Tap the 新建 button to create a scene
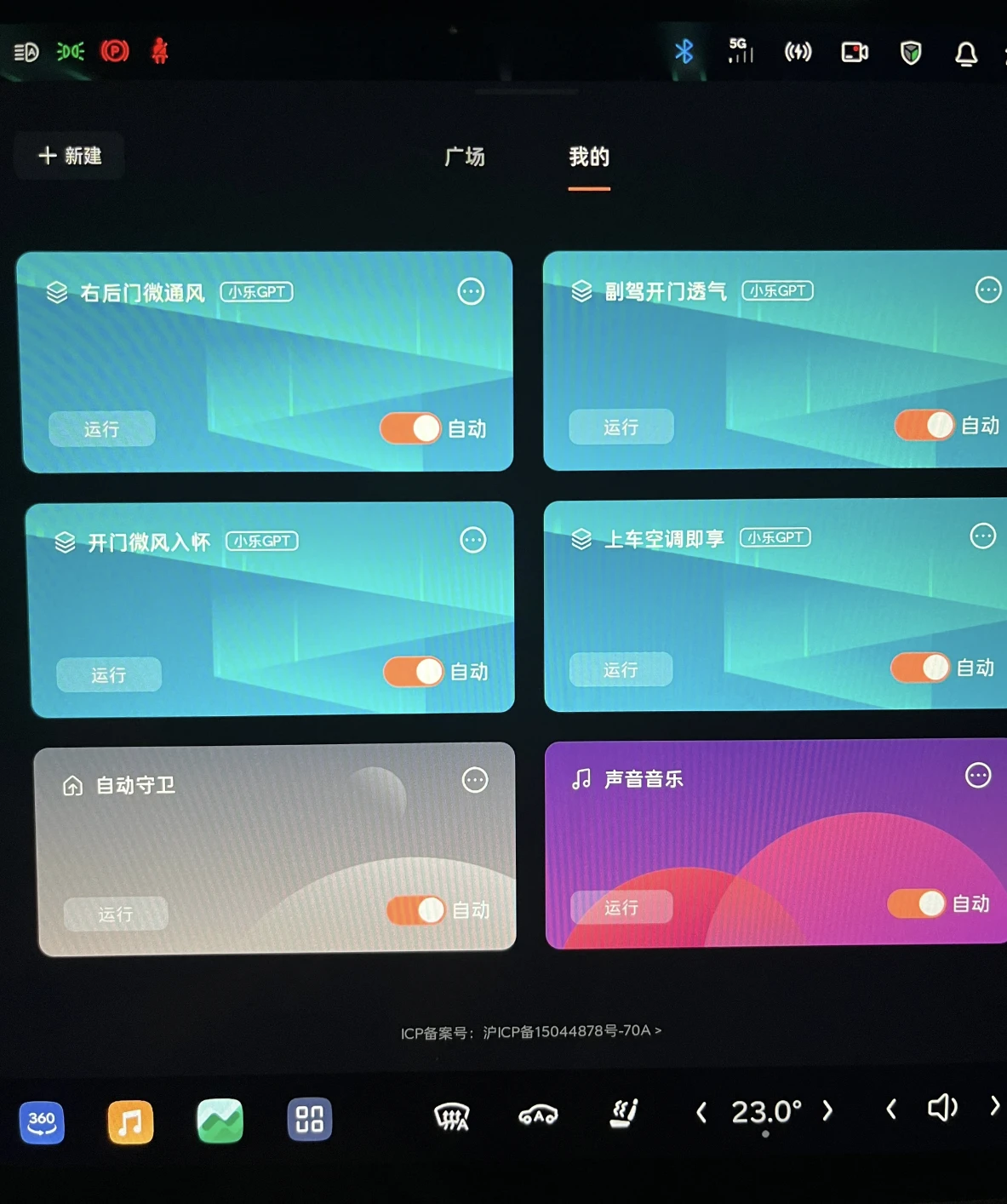 [70, 156]
